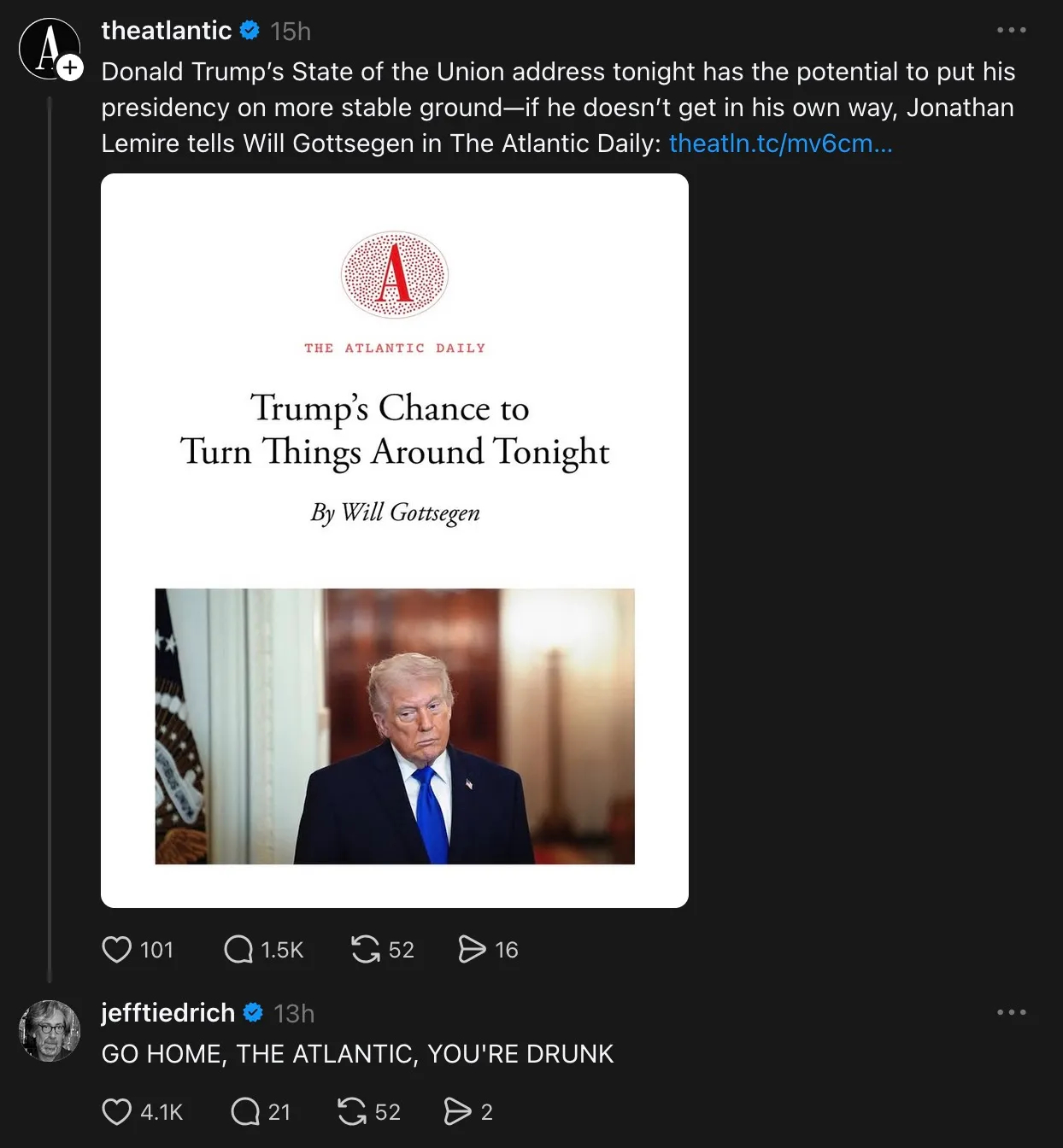The width and height of the screenshot is (1063, 1148).
Task: Open jefftiedrich profile avatar
Action: [50, 1030]
